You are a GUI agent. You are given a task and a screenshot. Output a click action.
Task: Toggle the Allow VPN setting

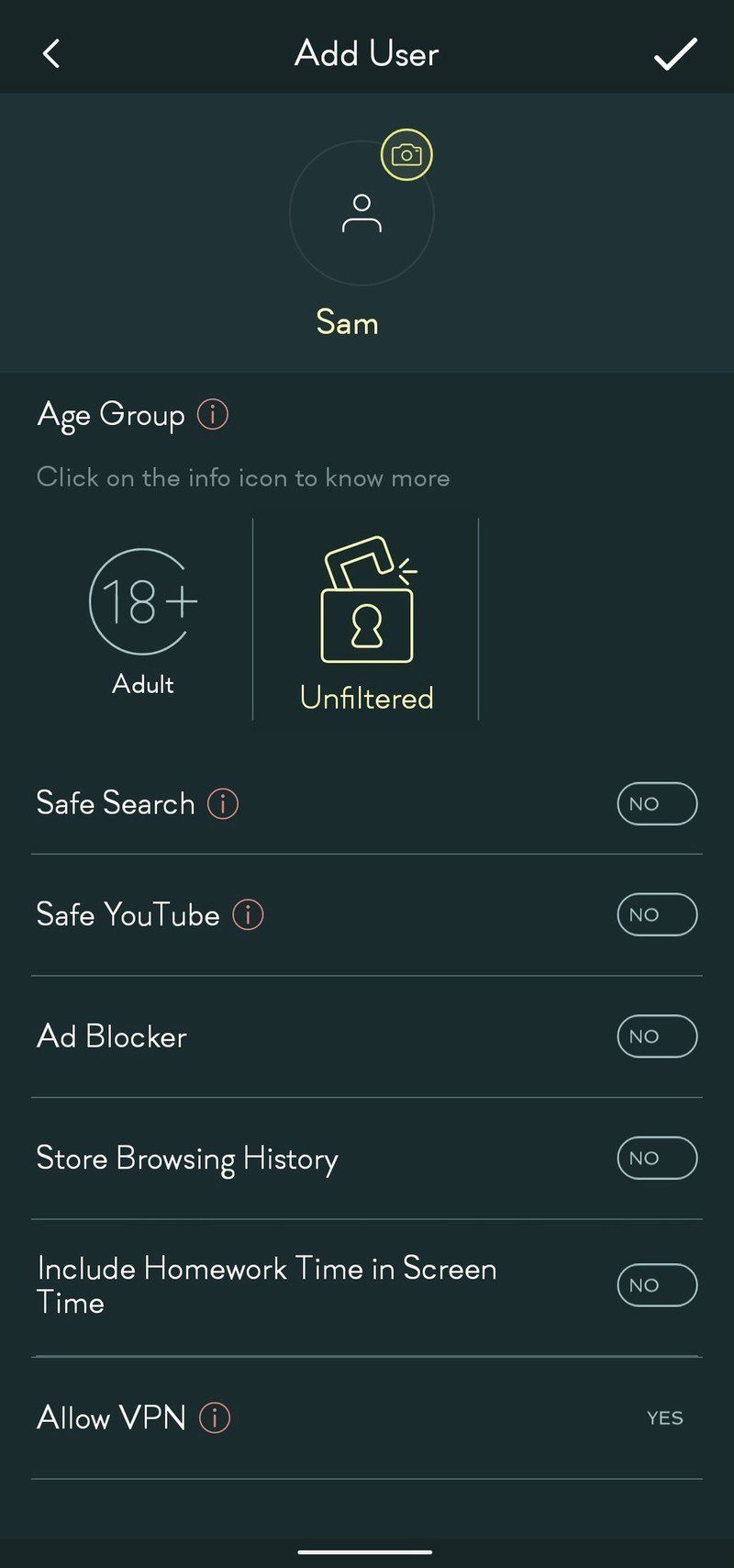coord(664,1418)
